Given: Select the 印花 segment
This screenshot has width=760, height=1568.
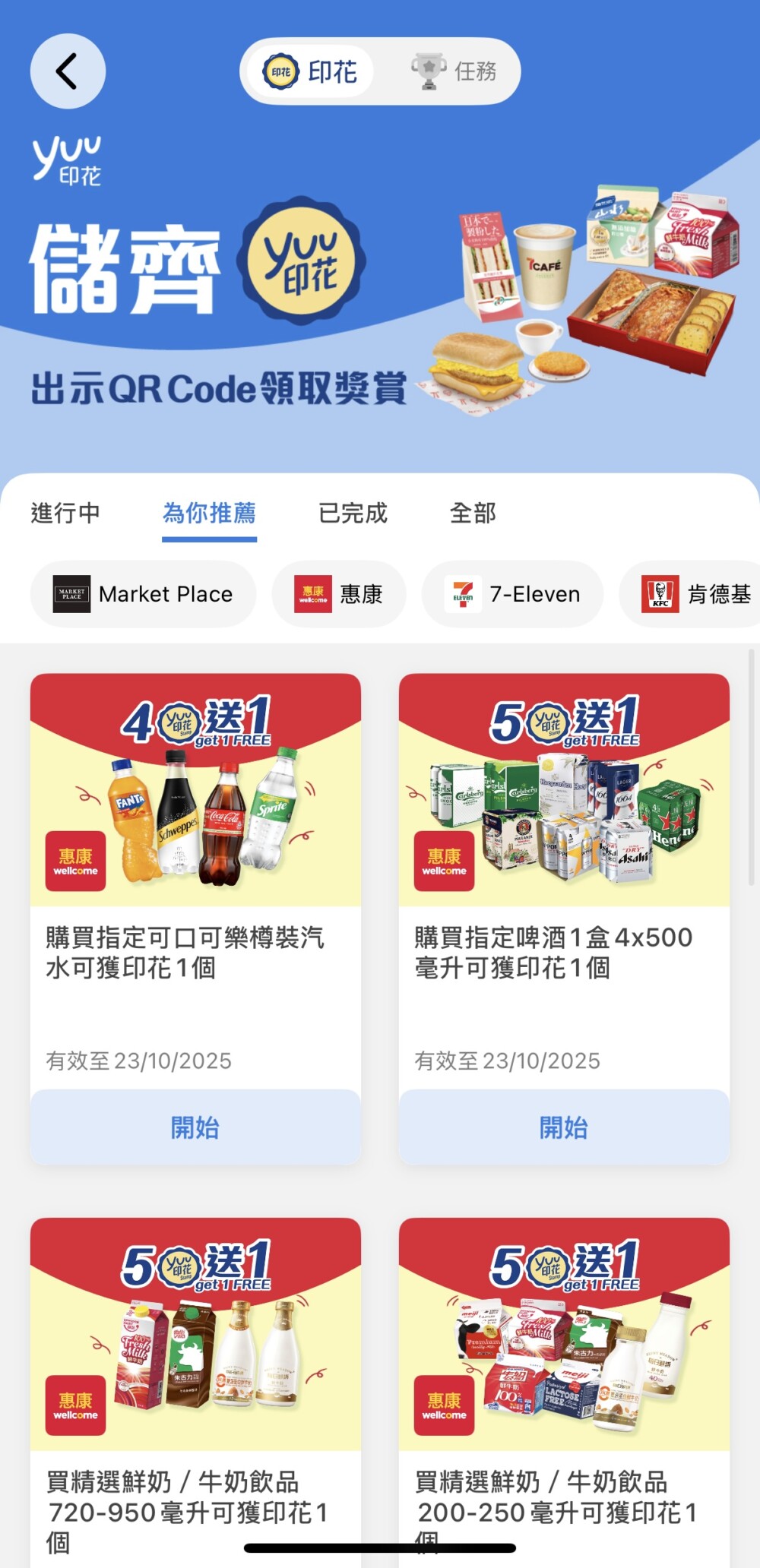Looking at the screenshot, I should coord(310,71).
